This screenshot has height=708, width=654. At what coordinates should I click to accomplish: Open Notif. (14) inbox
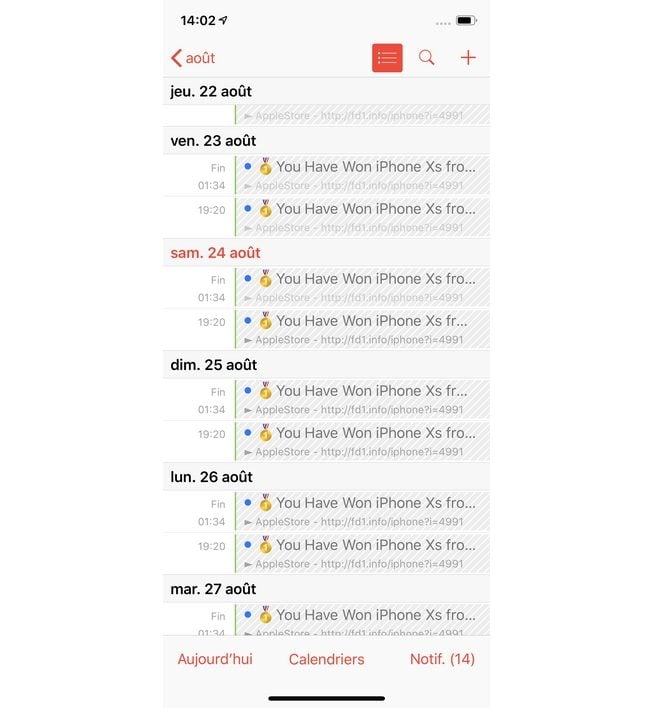pos(442,659)
